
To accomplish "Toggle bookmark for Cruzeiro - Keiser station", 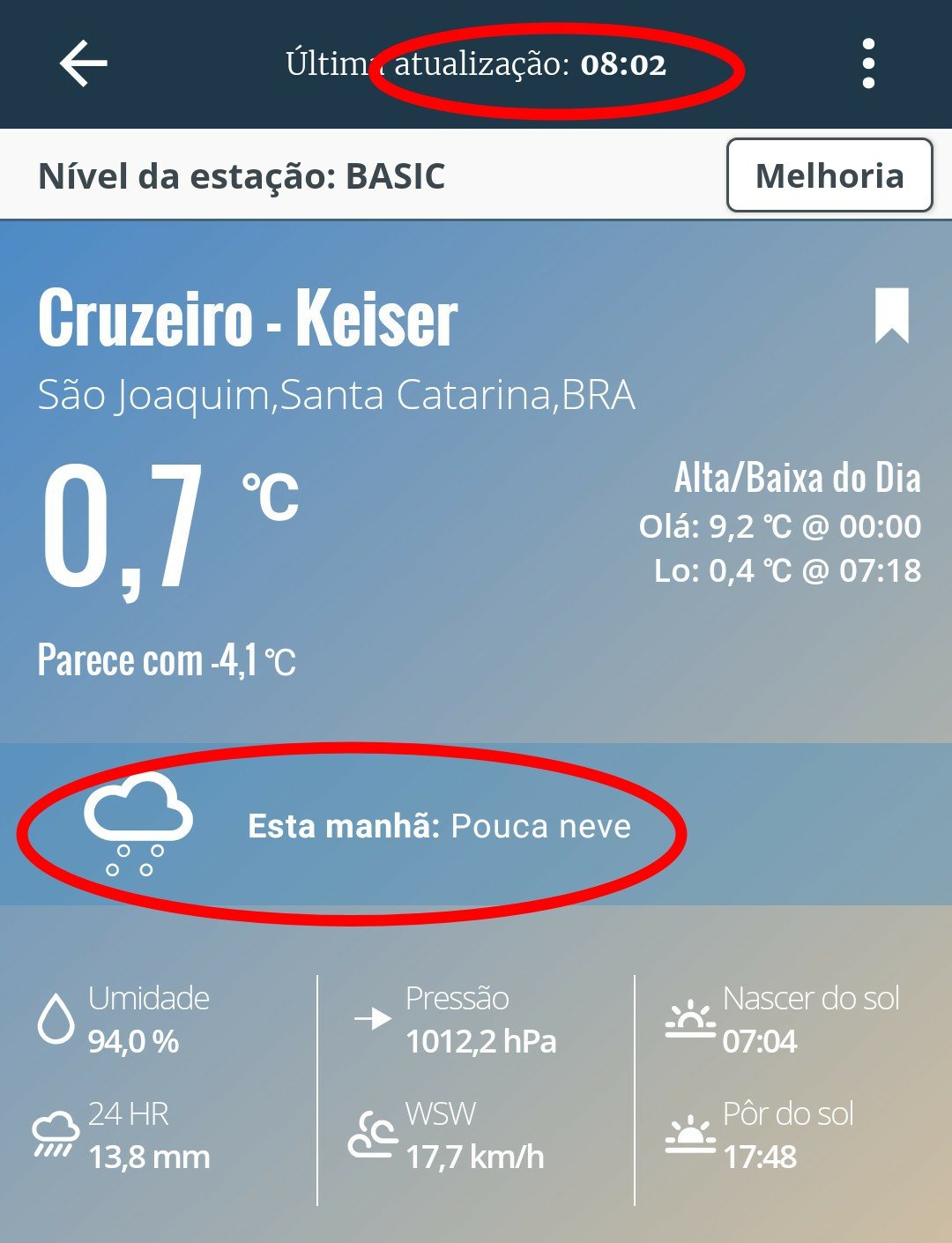I will (x=891, y=316).
